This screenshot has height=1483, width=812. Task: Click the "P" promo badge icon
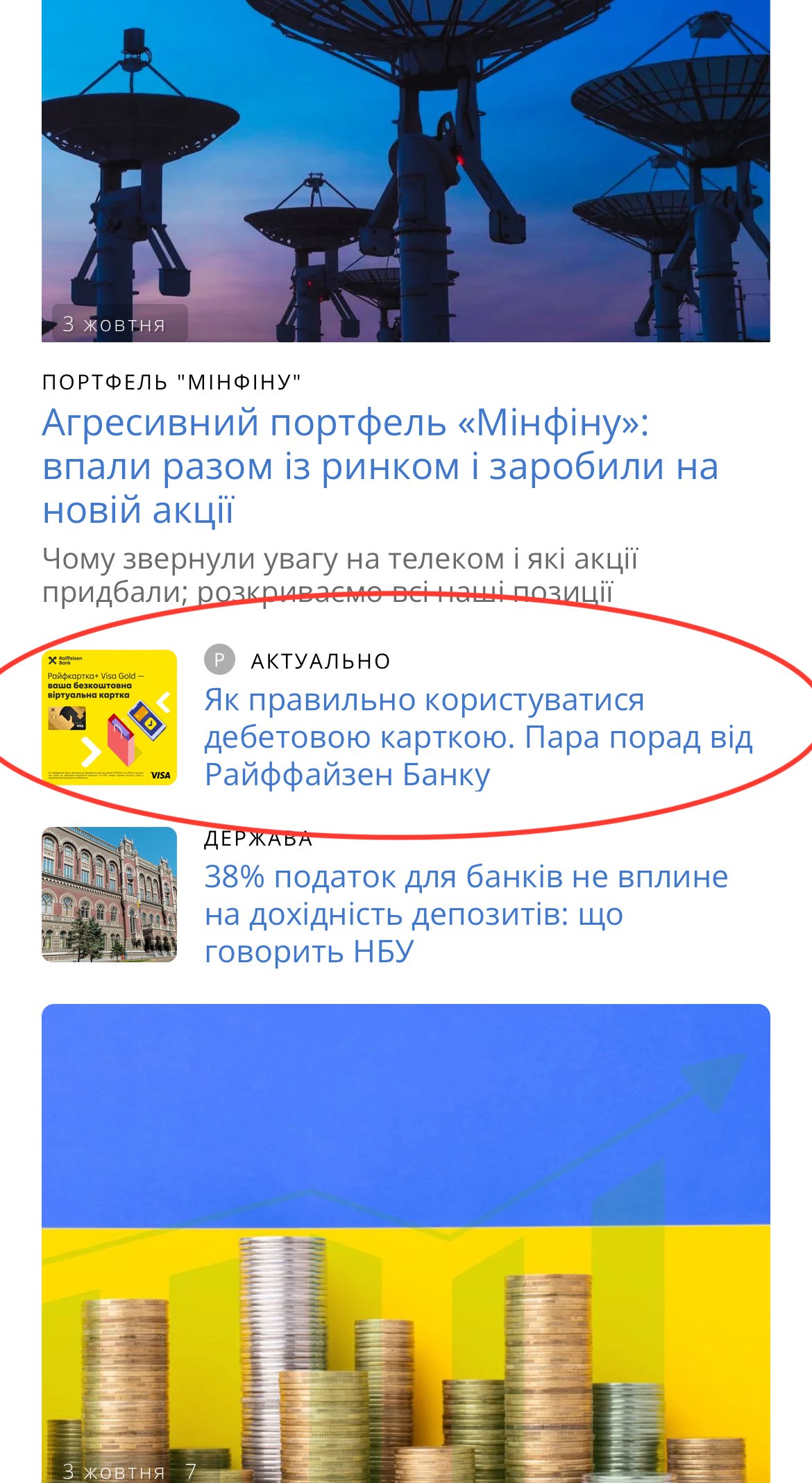coord(221,658)
